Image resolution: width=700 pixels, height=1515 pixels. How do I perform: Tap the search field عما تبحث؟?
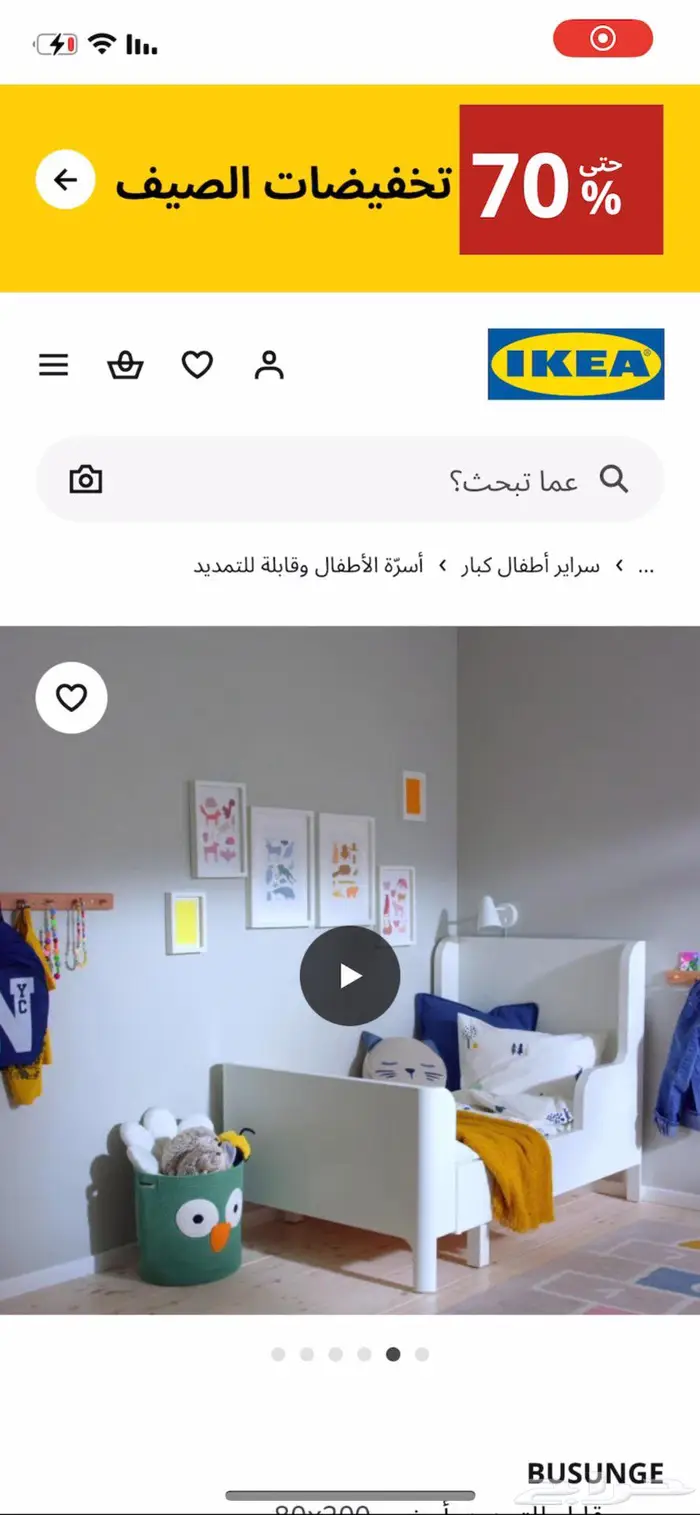(350, 480)
